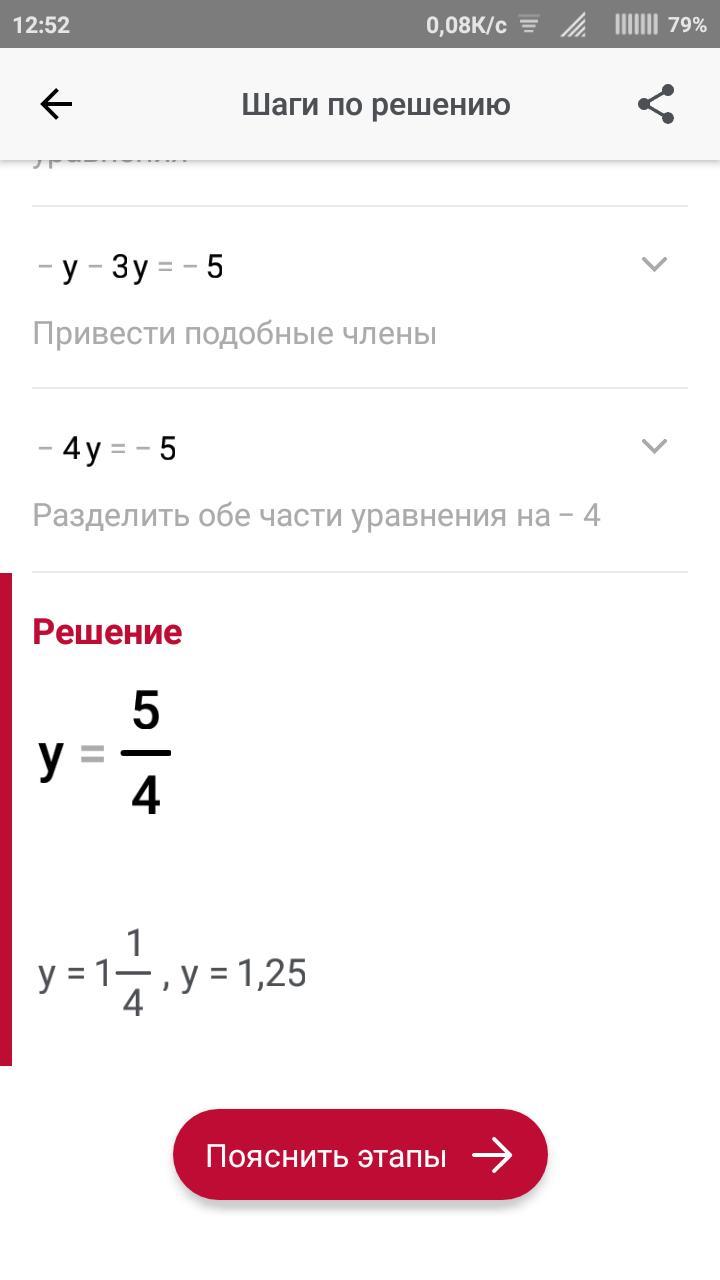The height and width of the screenshot is (1280, 720).
Task: Tap the Пояснить этапы button
Action: [x=360, y=1156]
